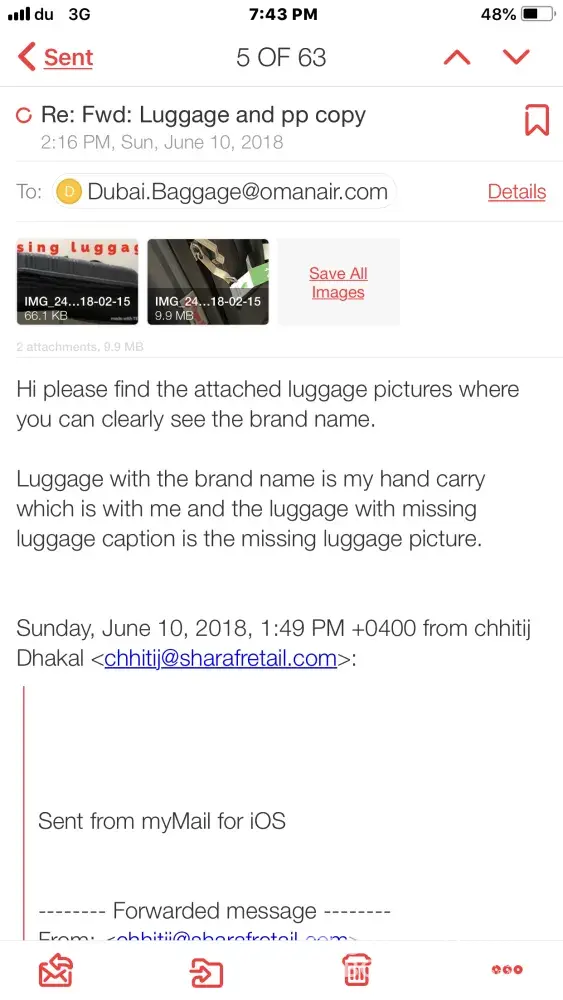
Task: Go to the previous email with up arrow
Action: [x=457, y=57]
